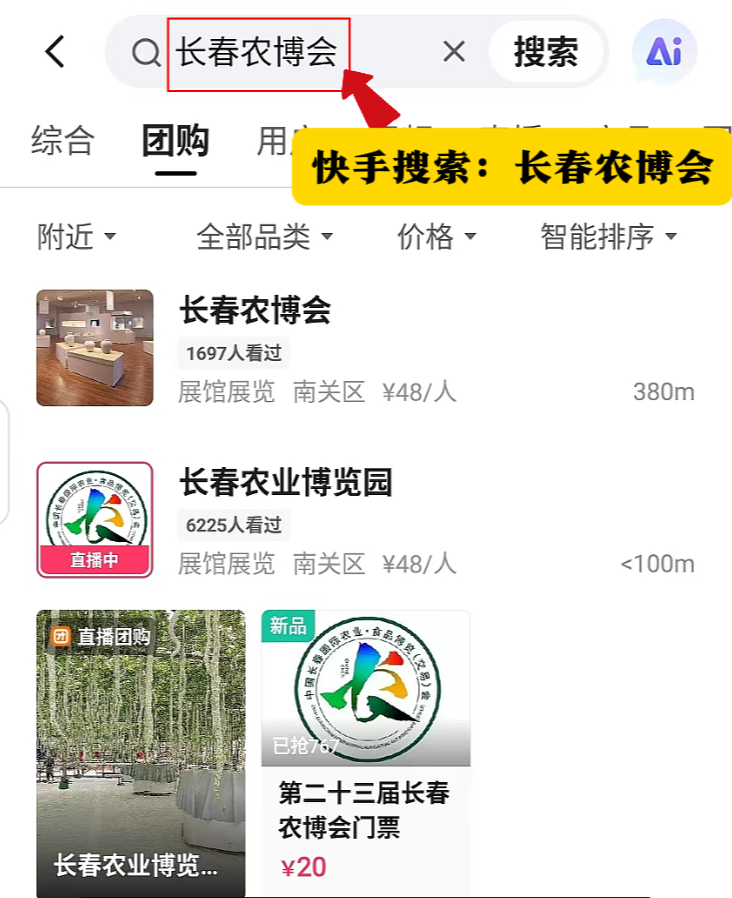Tap the 搜索 button
This screenshot has height=898, width=732.
[x=546, y=51]
